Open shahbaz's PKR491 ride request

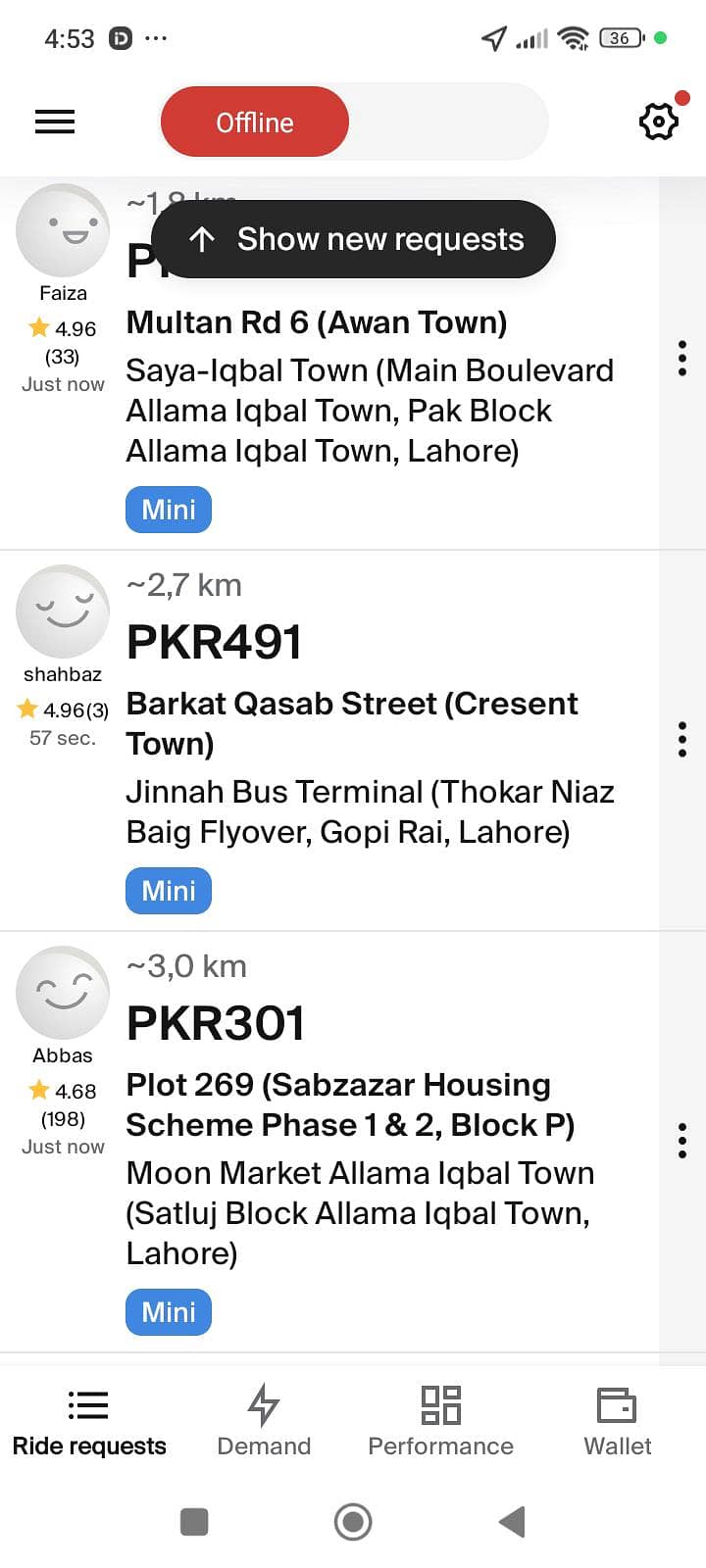329,741
